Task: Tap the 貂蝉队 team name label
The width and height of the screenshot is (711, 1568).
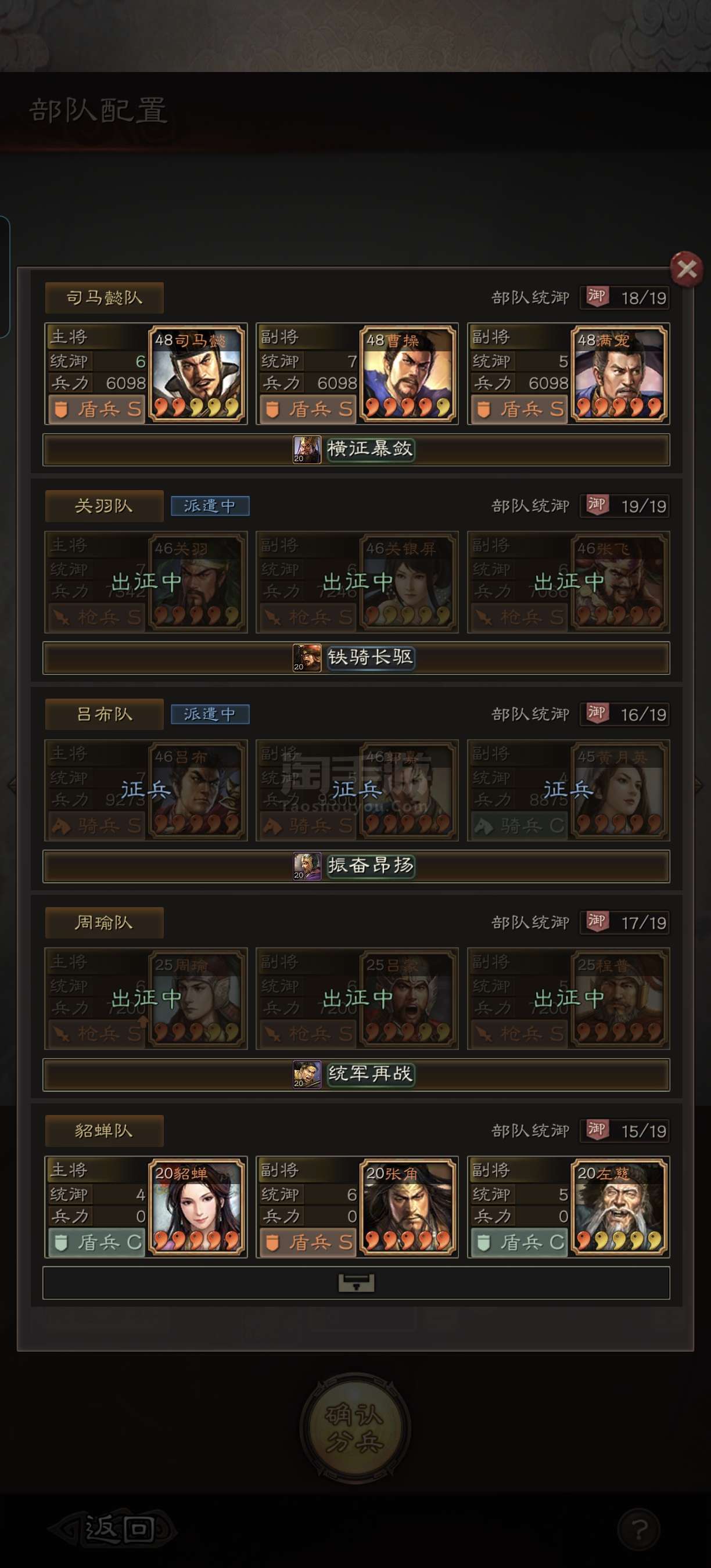Action: tap(104, 1131)
